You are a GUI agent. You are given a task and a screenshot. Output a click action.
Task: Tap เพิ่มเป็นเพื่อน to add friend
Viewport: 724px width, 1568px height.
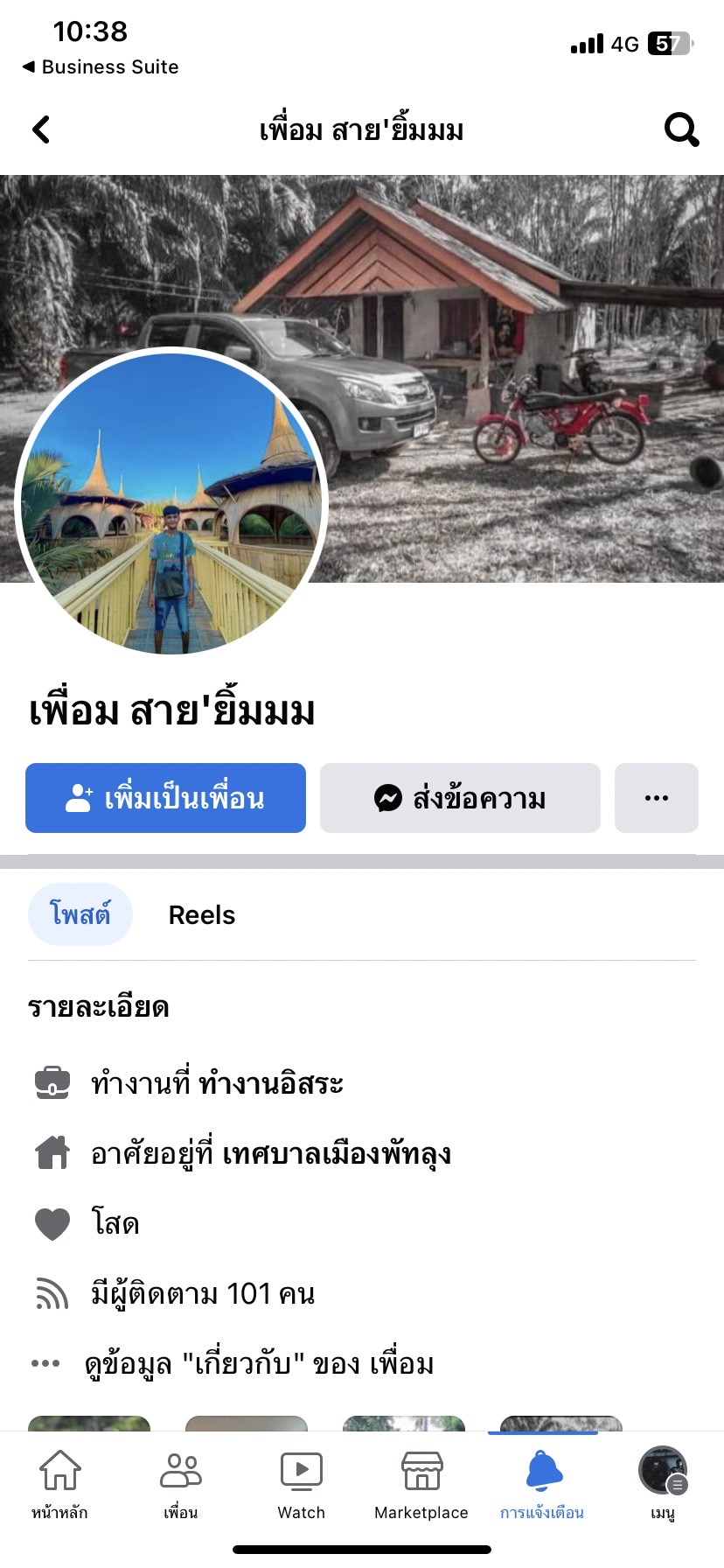click(165, 798)
